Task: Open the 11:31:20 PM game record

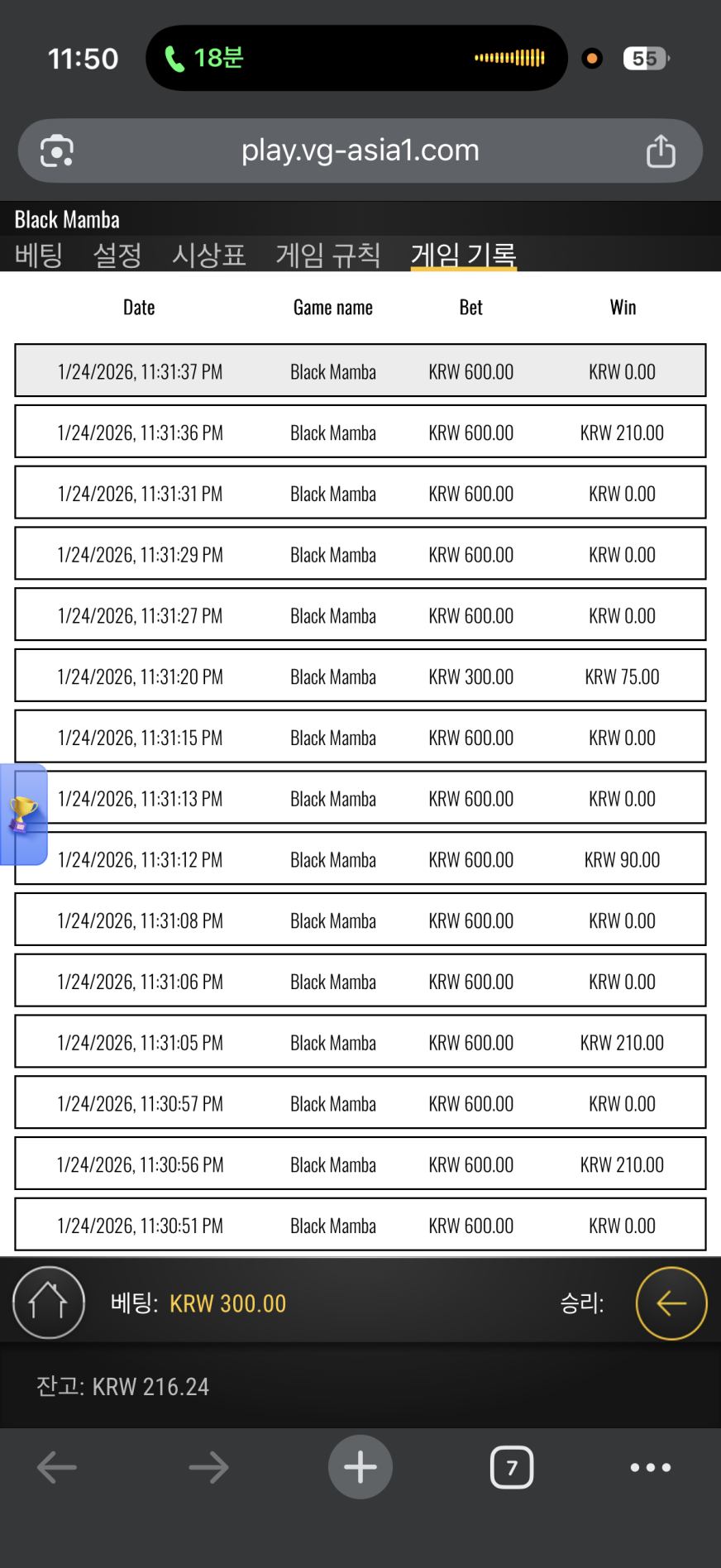Action: [x=360, y=676]
